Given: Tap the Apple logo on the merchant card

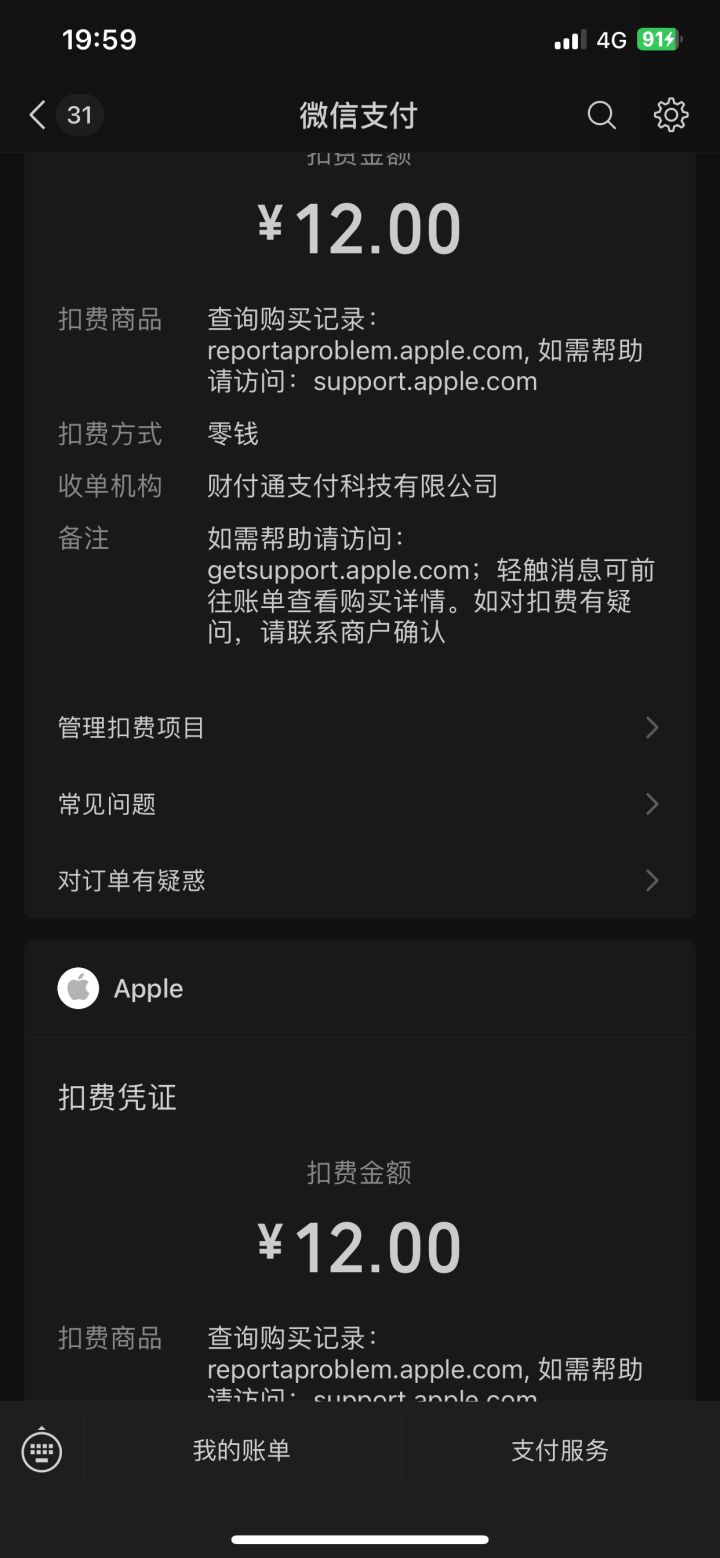Looking at the screenshot, I should (77, 988).
